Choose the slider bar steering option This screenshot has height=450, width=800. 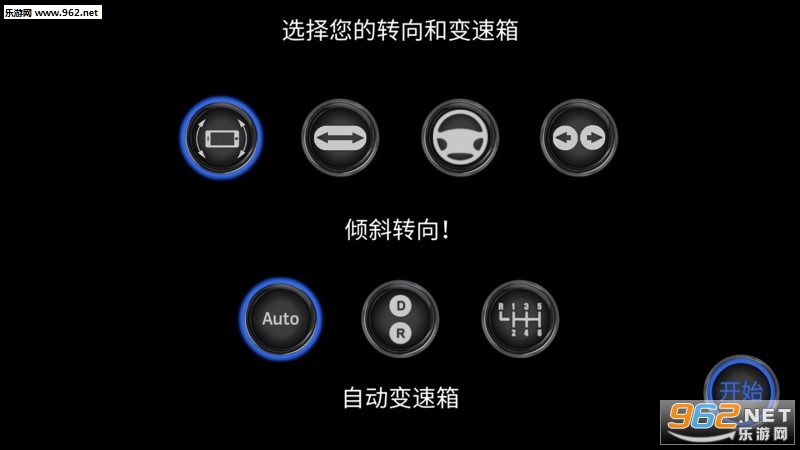[340, 138]
